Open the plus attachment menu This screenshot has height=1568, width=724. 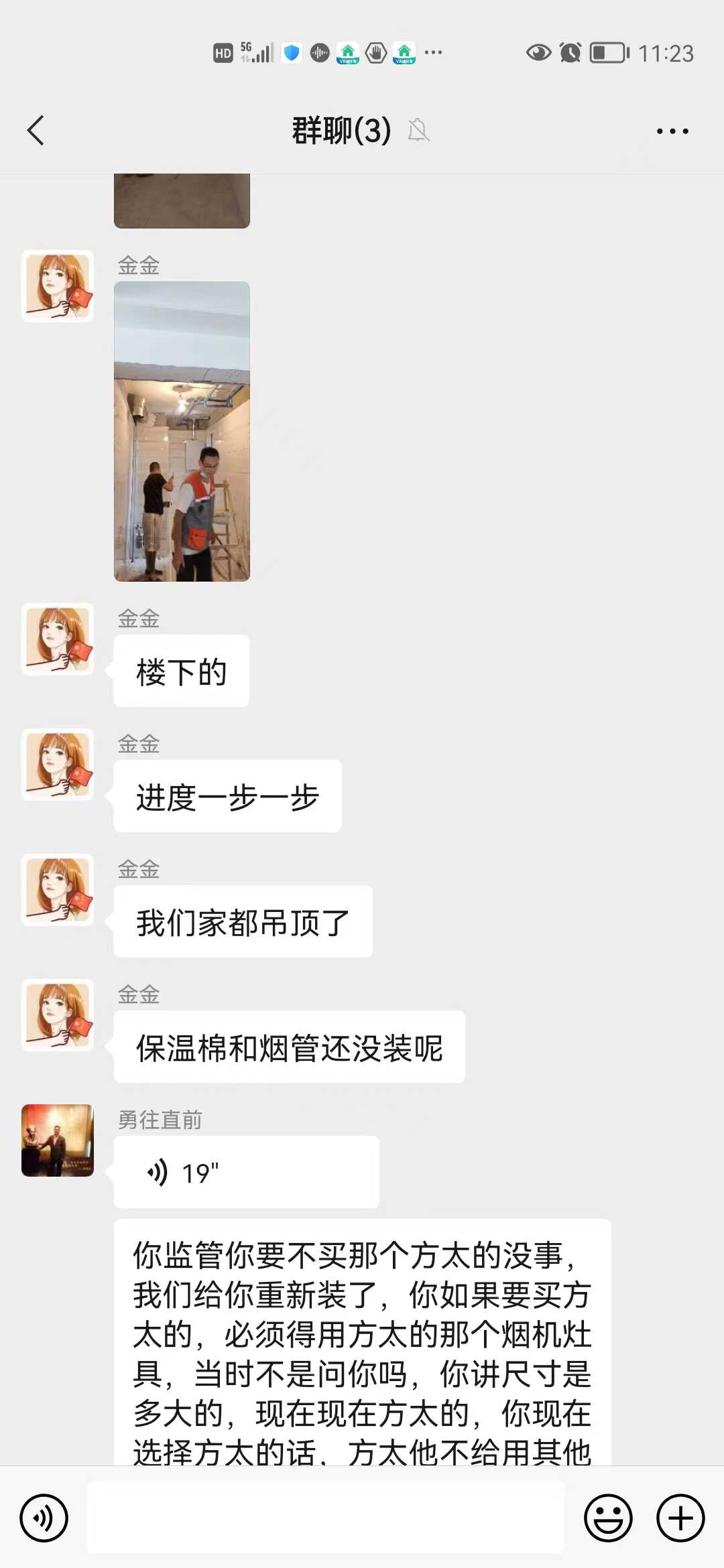[680, 1518]
